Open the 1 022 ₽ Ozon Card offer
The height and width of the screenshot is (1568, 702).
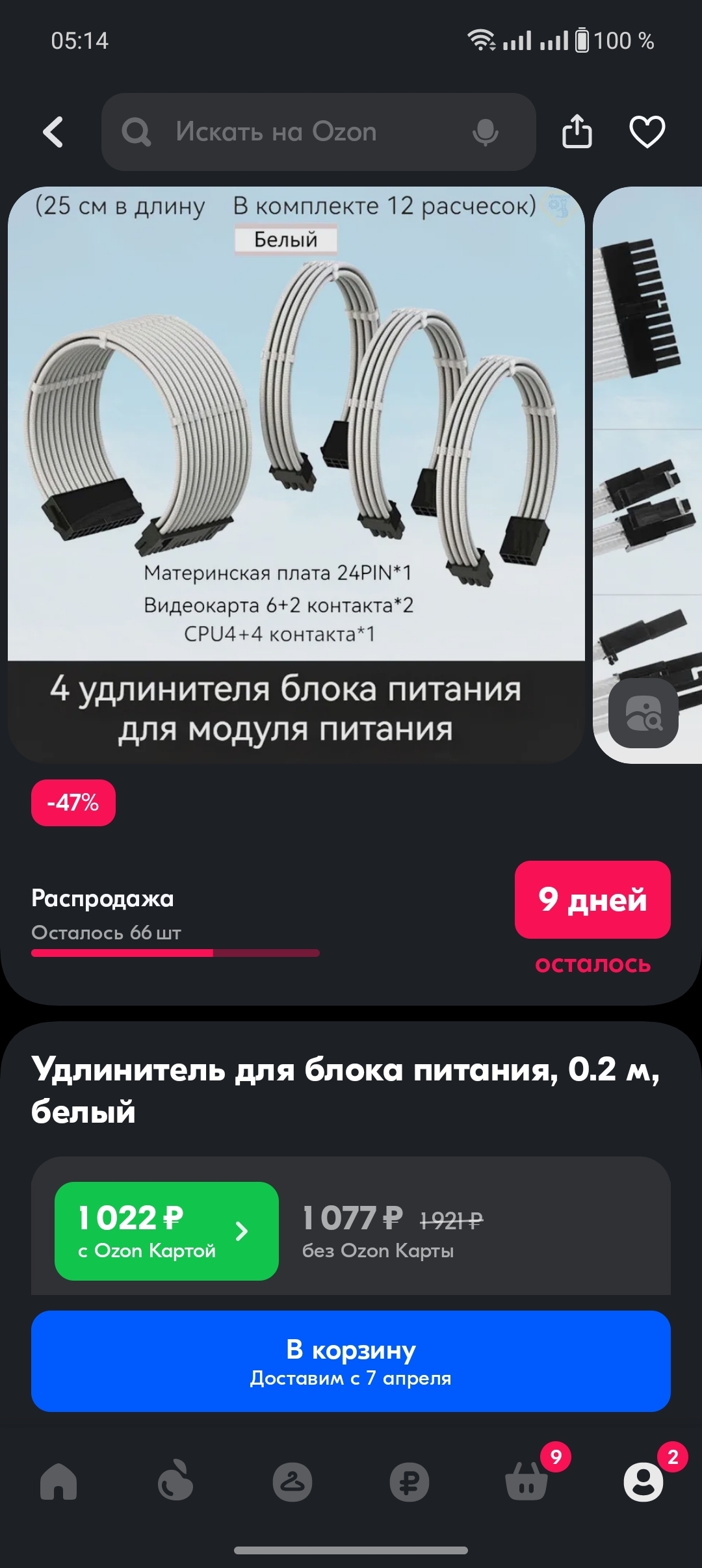[166, 1231]
